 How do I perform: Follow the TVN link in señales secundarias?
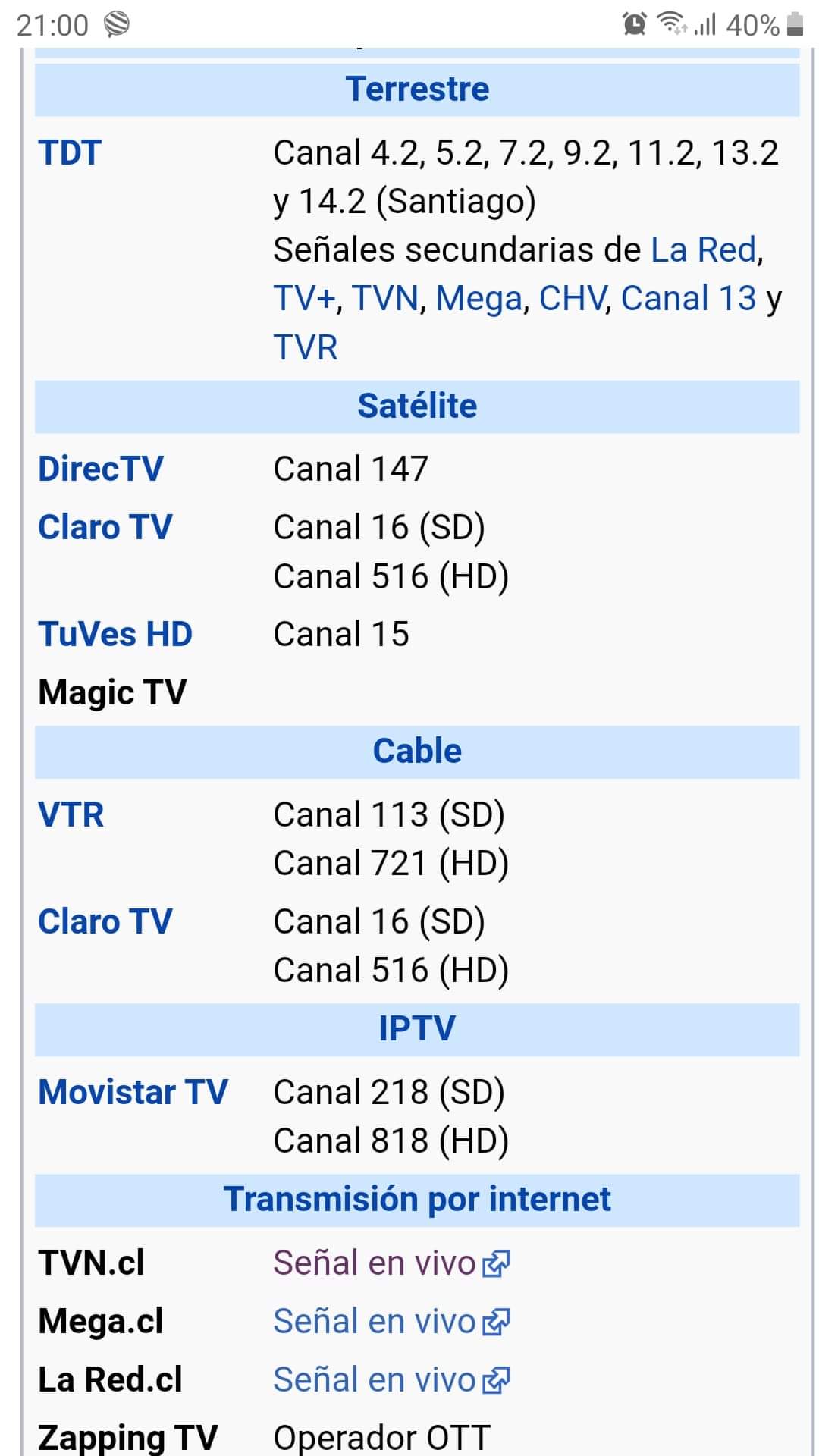tap(385, 299)
